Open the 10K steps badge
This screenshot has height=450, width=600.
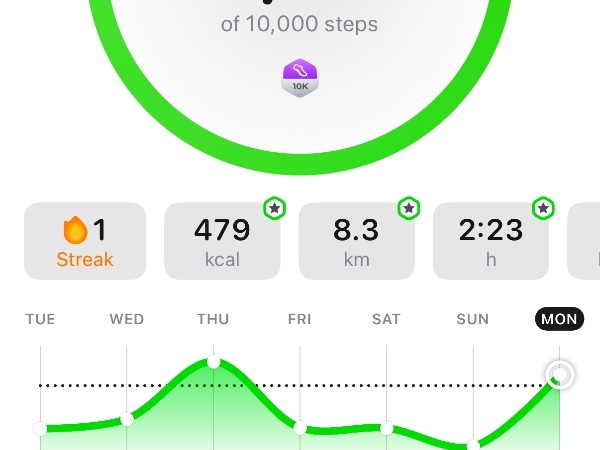pos(300,78)
